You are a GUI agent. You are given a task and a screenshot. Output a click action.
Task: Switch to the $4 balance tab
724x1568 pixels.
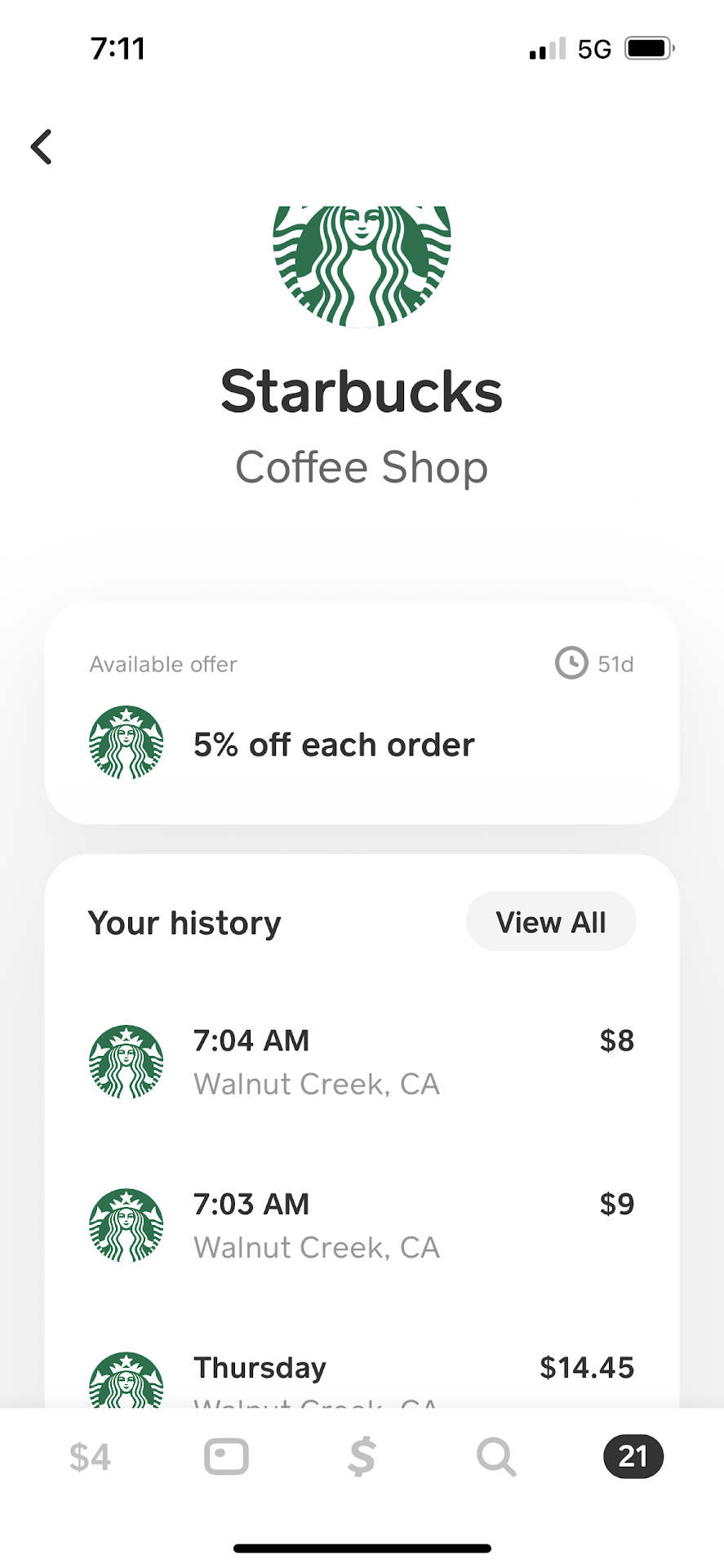(x=90, y=1457)
